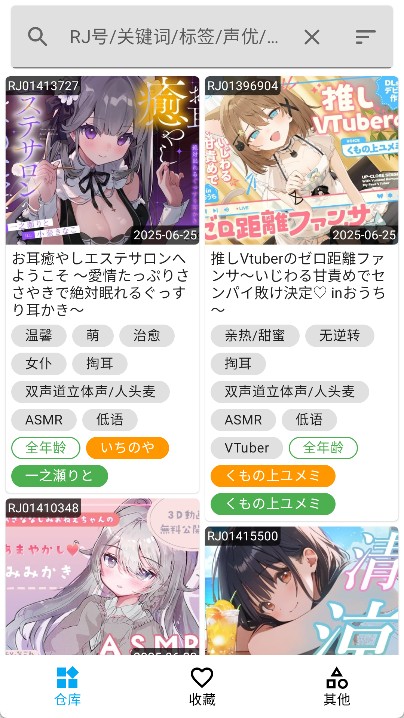Switch to the 收藏 tab
This screenshot has height=718, width=404.
[202, 686]
